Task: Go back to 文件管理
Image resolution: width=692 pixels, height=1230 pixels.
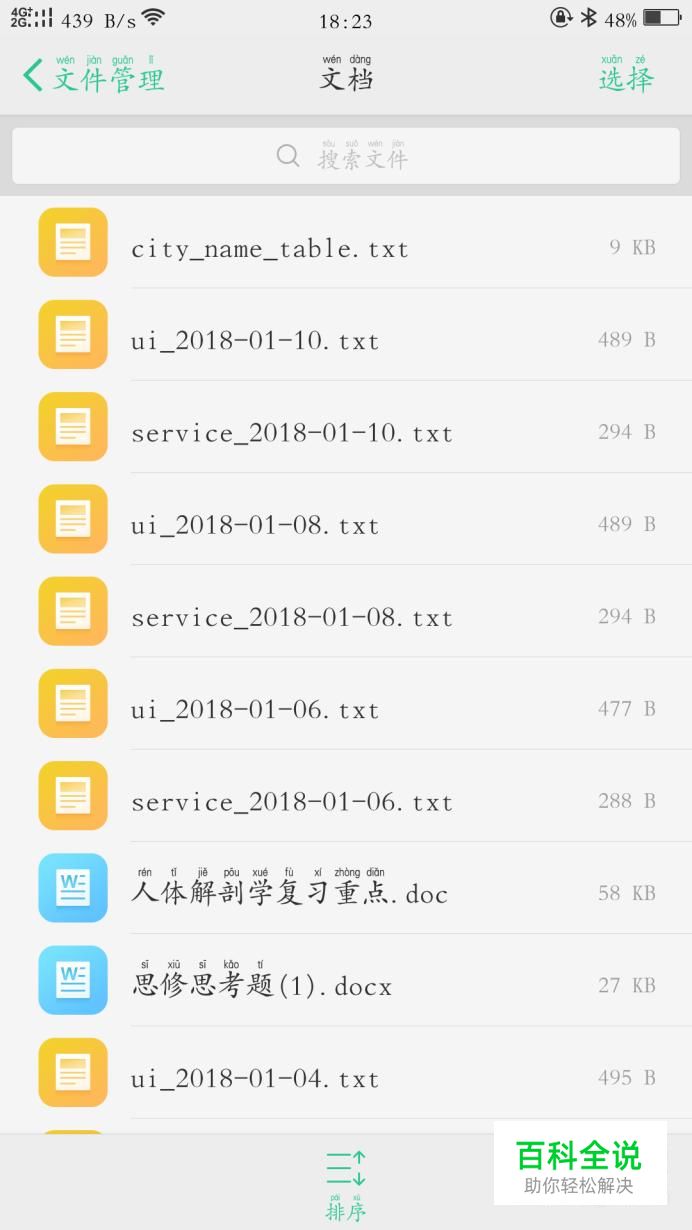Action: [x=93, y=75]
